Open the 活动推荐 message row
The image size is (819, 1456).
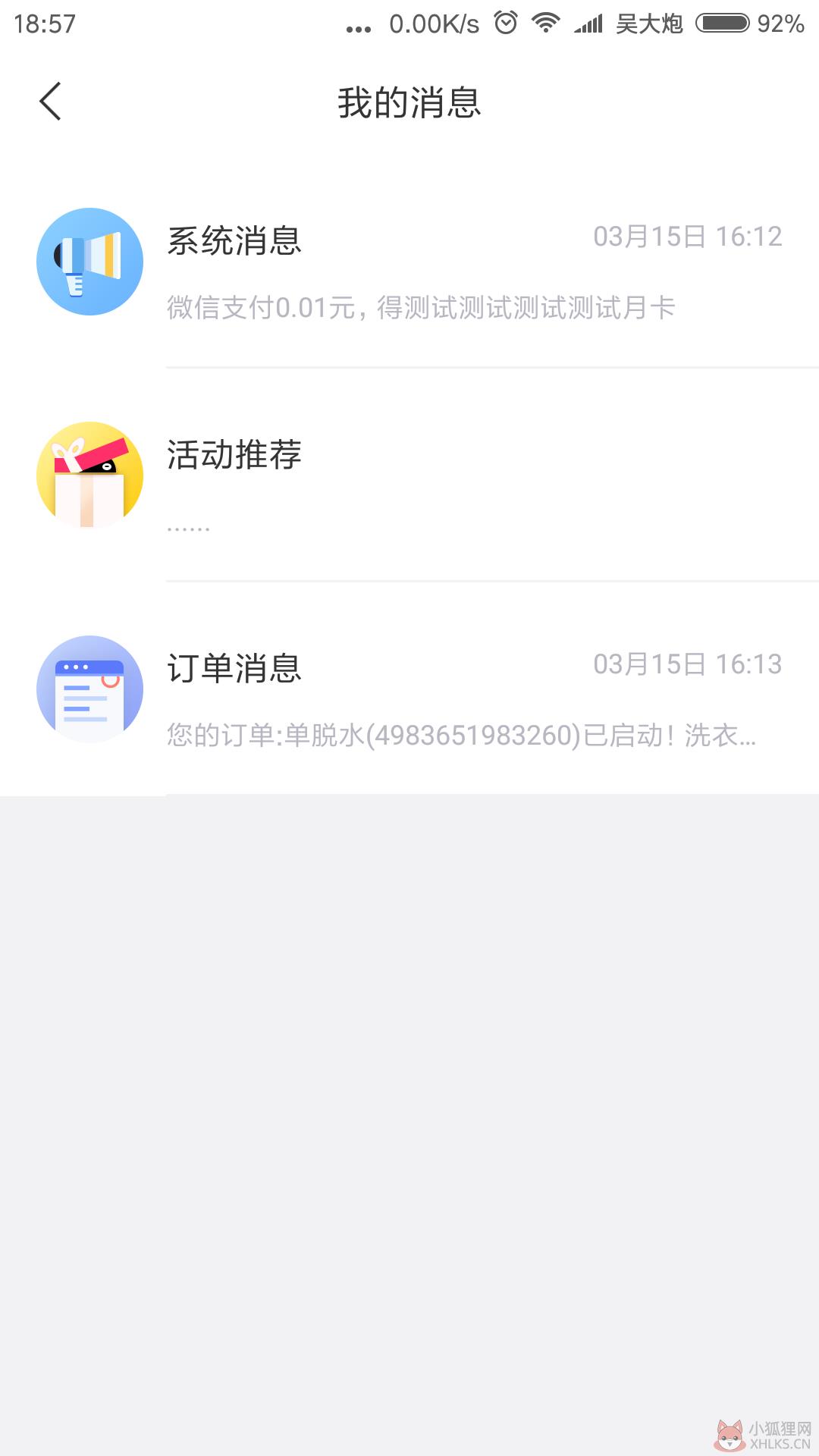click(409, 475)
